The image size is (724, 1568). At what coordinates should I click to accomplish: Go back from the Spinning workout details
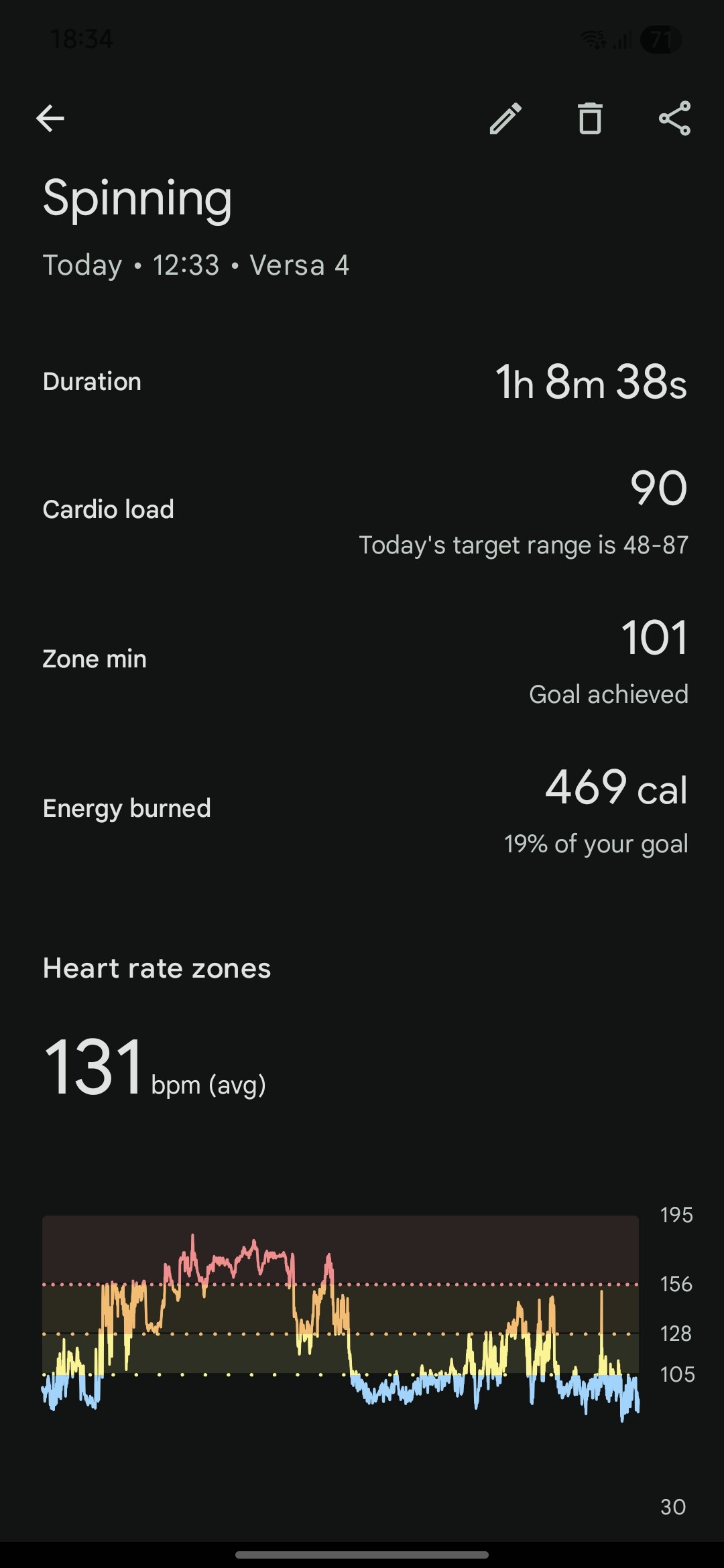click(x=50, y=119)
